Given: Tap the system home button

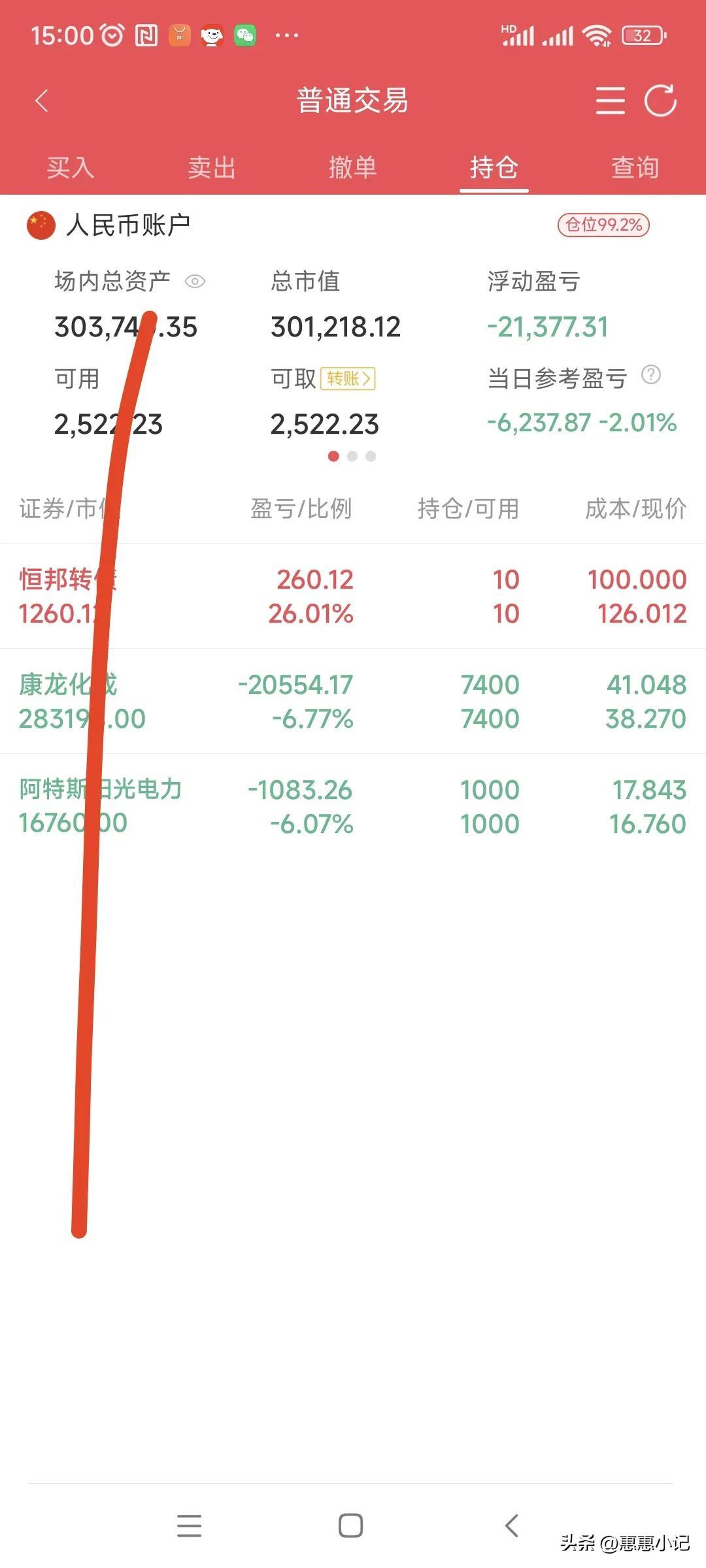Looking at the screenshot, I should (x=351, y=1526).
